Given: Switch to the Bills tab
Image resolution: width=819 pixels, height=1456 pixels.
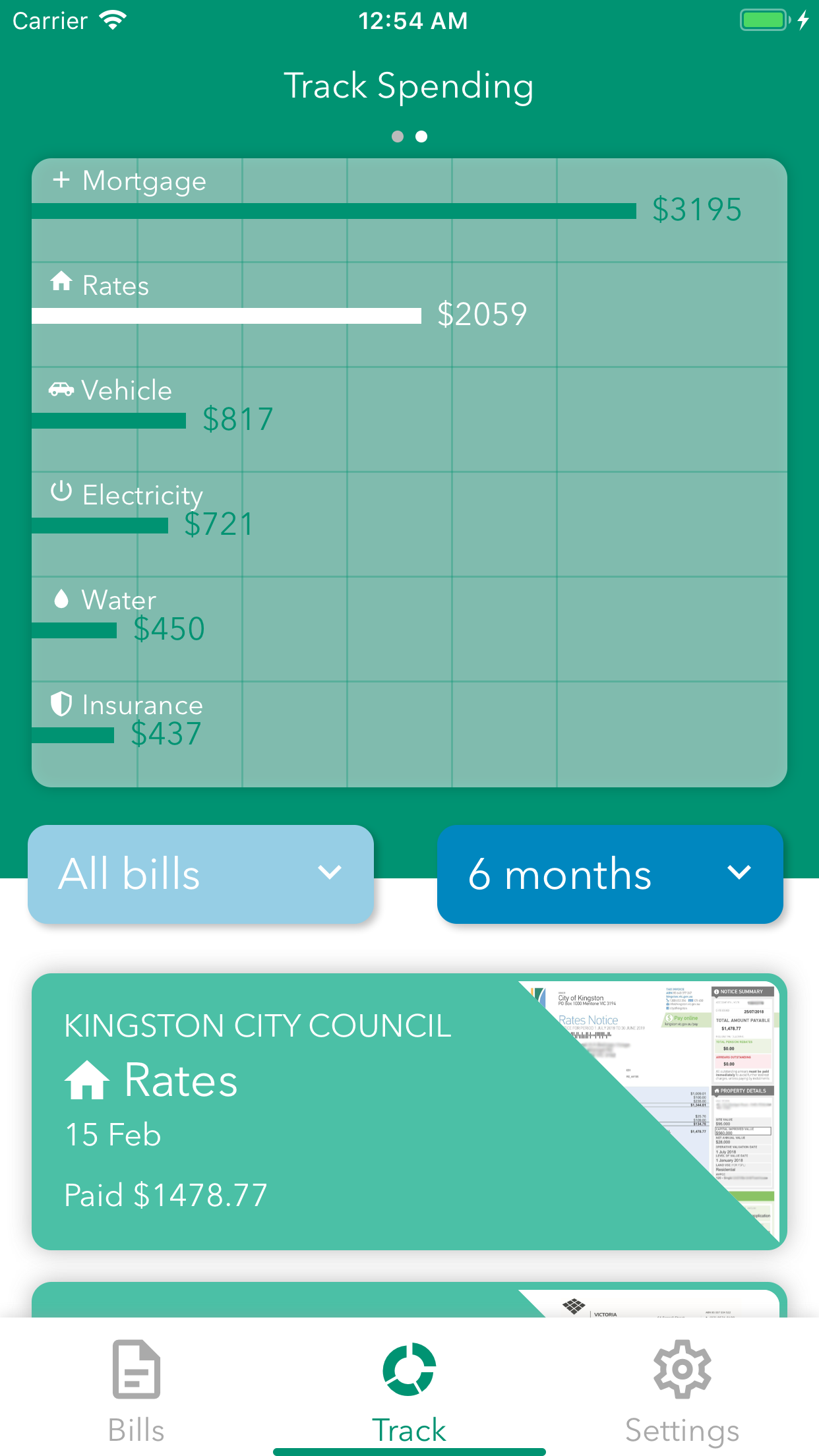Looking at the screenshot, I should [x=136, y=1385].
